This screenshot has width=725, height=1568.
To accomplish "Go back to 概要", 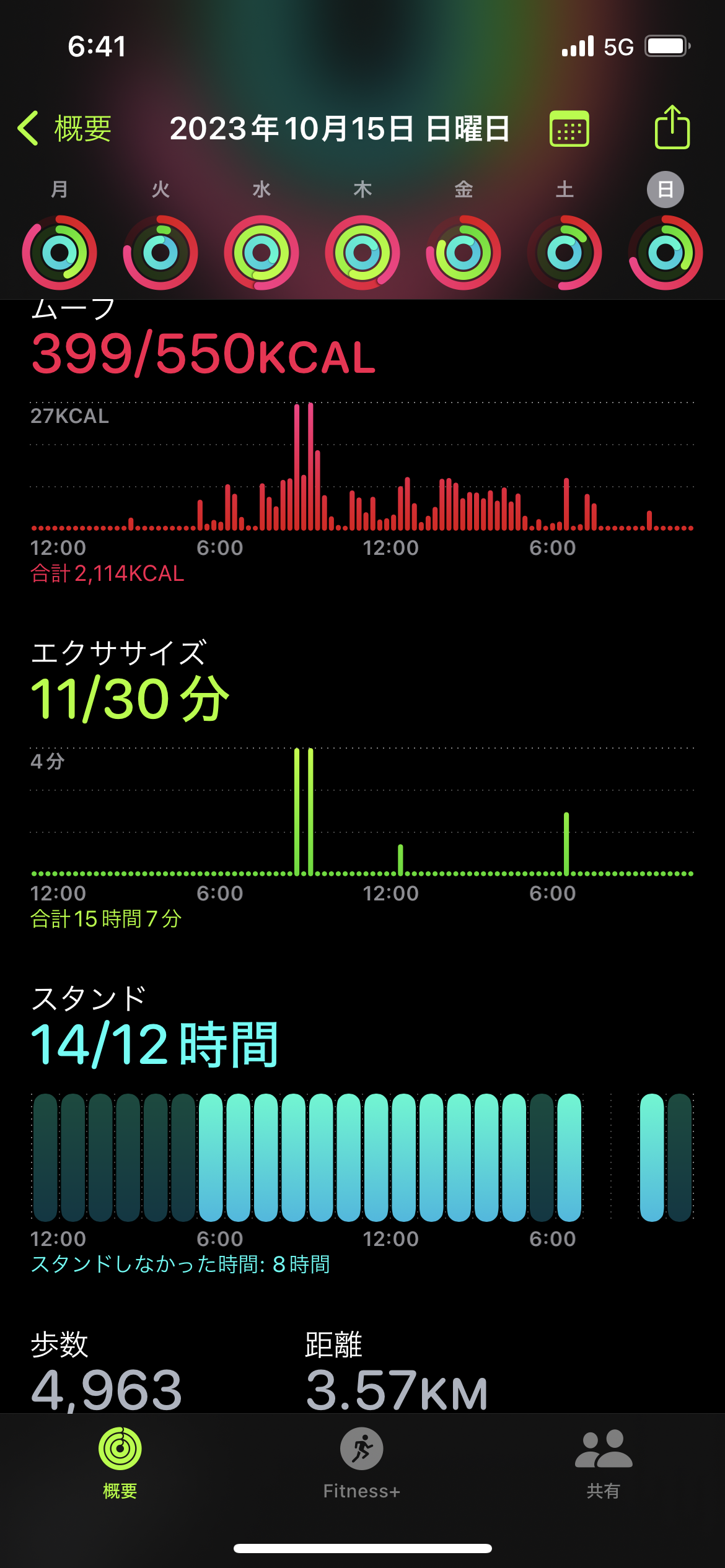I will coord(64,129).
